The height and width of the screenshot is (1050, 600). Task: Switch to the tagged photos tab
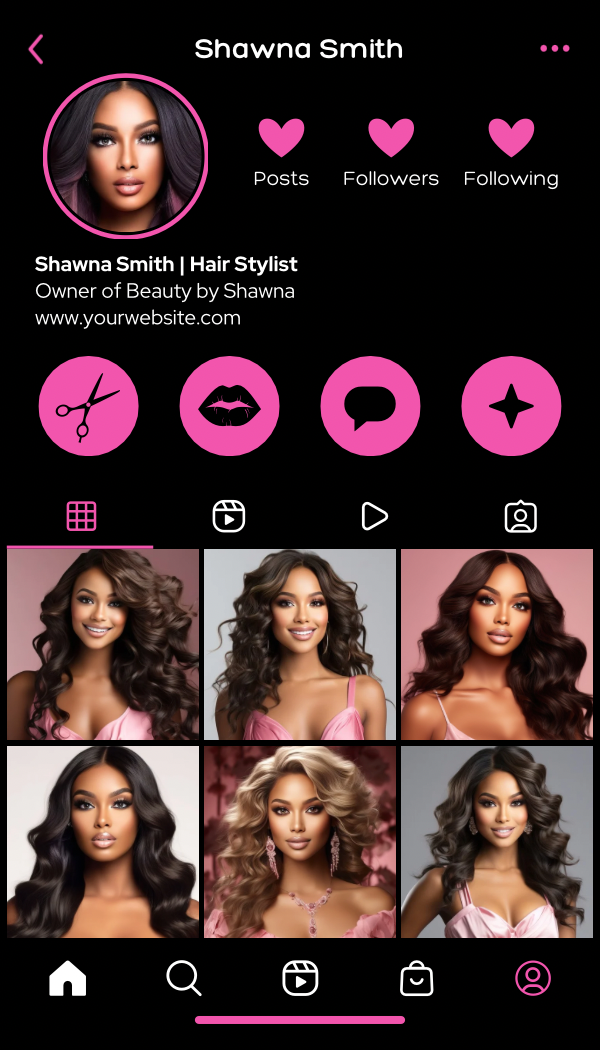(520, 516)
